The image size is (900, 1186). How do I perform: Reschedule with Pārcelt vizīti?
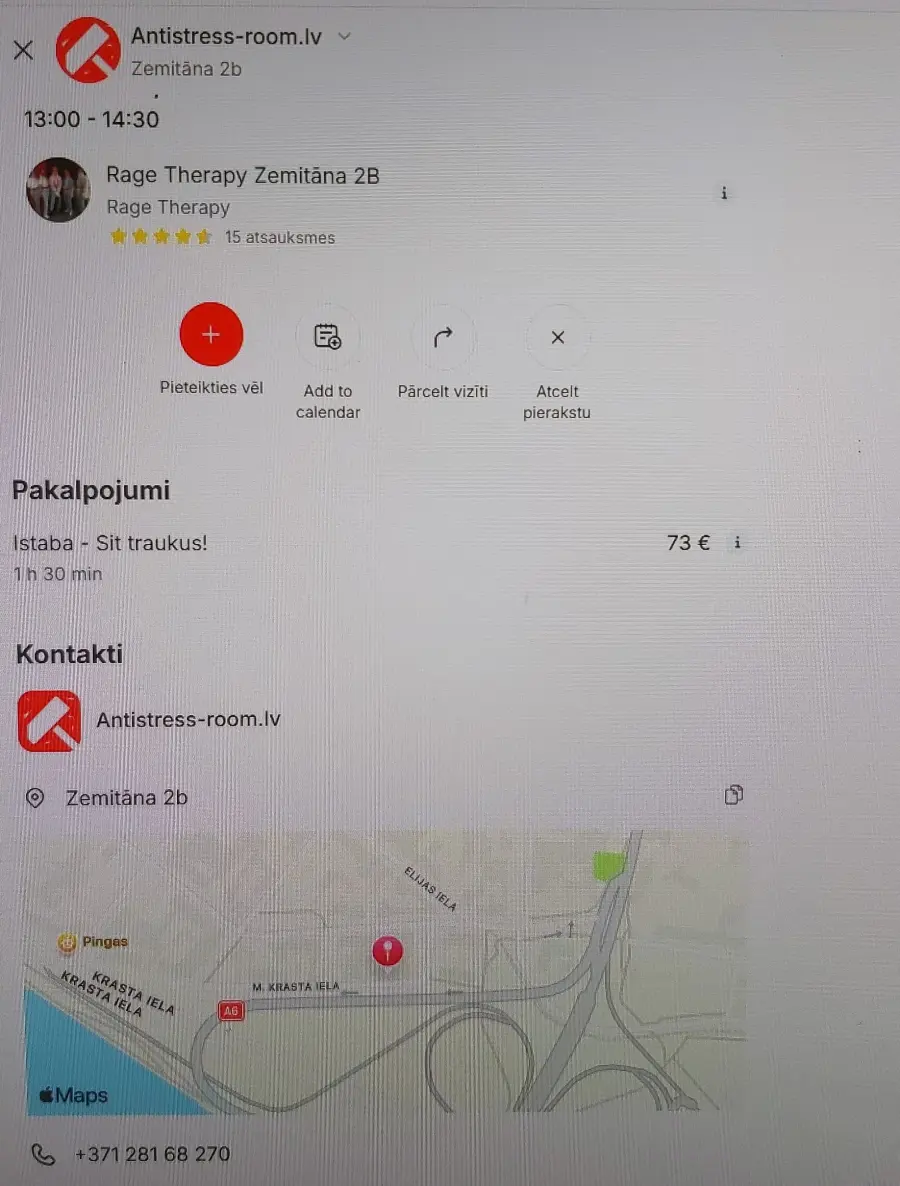[443, 337]
